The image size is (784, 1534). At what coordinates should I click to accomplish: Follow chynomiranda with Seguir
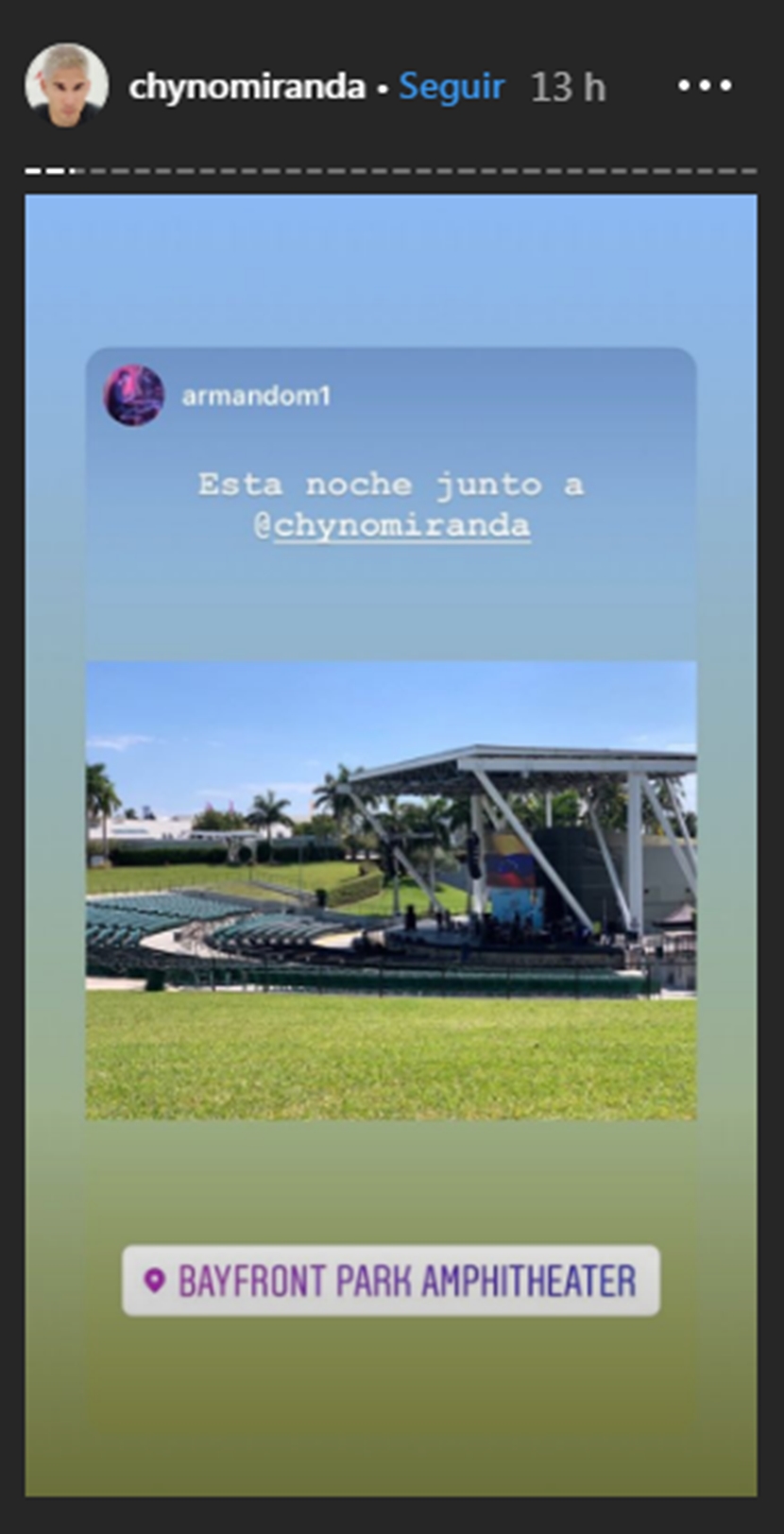[x=452, y=87]
